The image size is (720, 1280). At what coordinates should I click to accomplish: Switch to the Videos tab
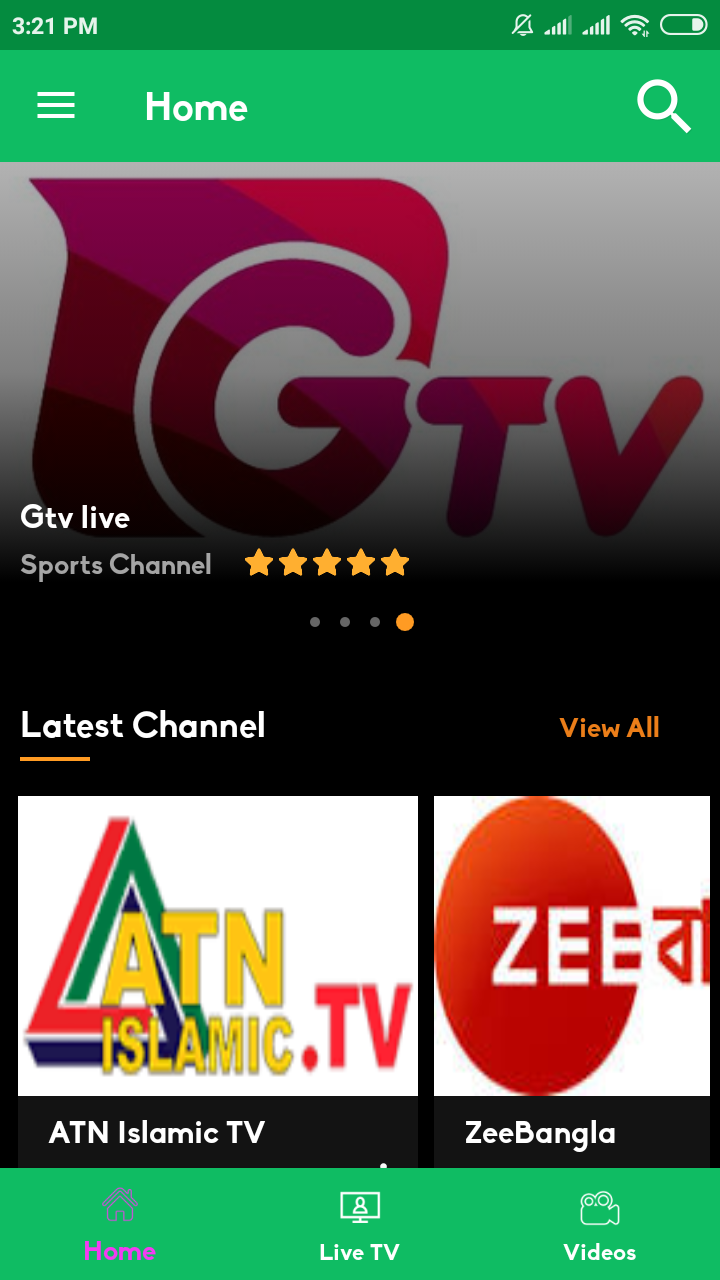coord(599,1226)
